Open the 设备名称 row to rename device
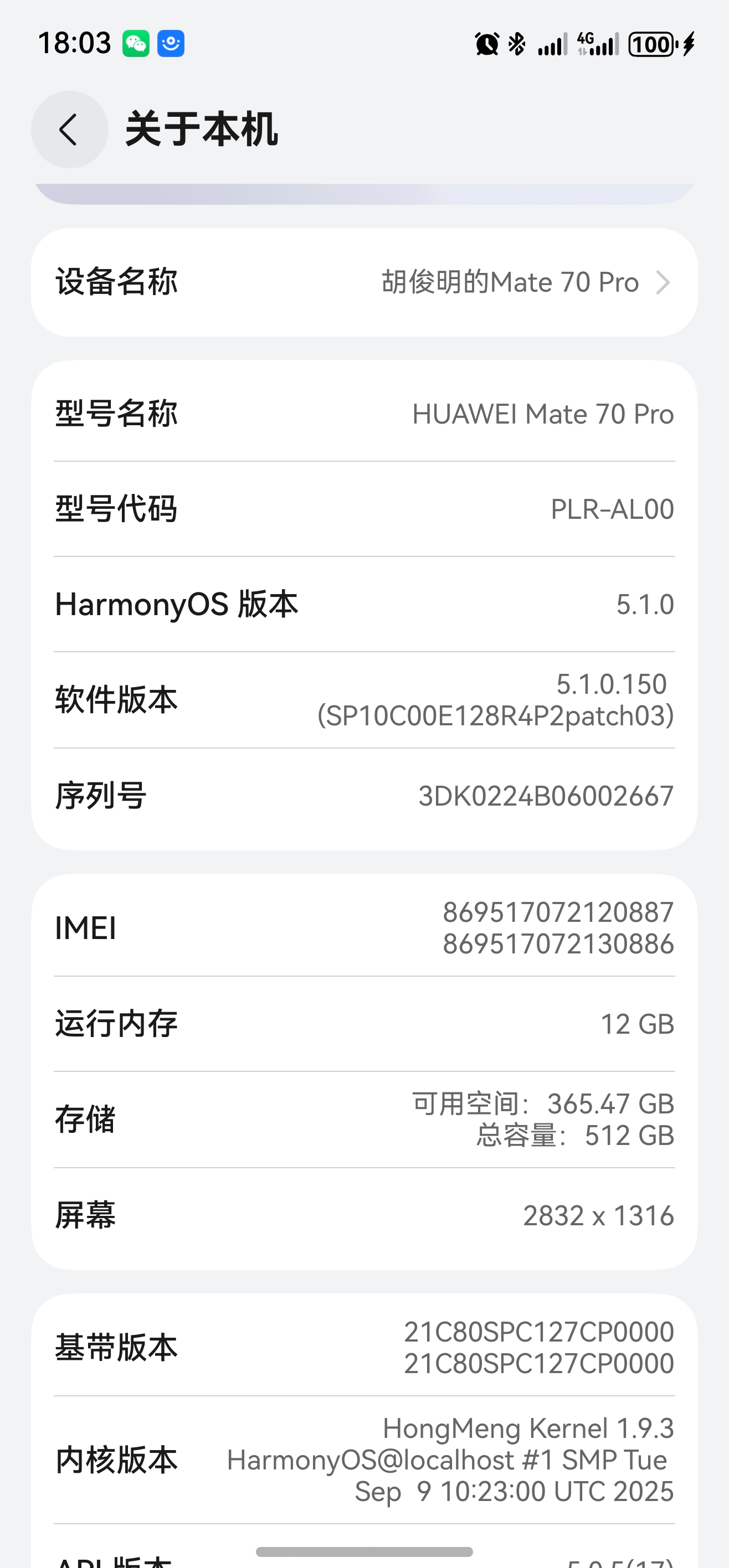This screenshot has height=1568, width=729. coord(364,282)
